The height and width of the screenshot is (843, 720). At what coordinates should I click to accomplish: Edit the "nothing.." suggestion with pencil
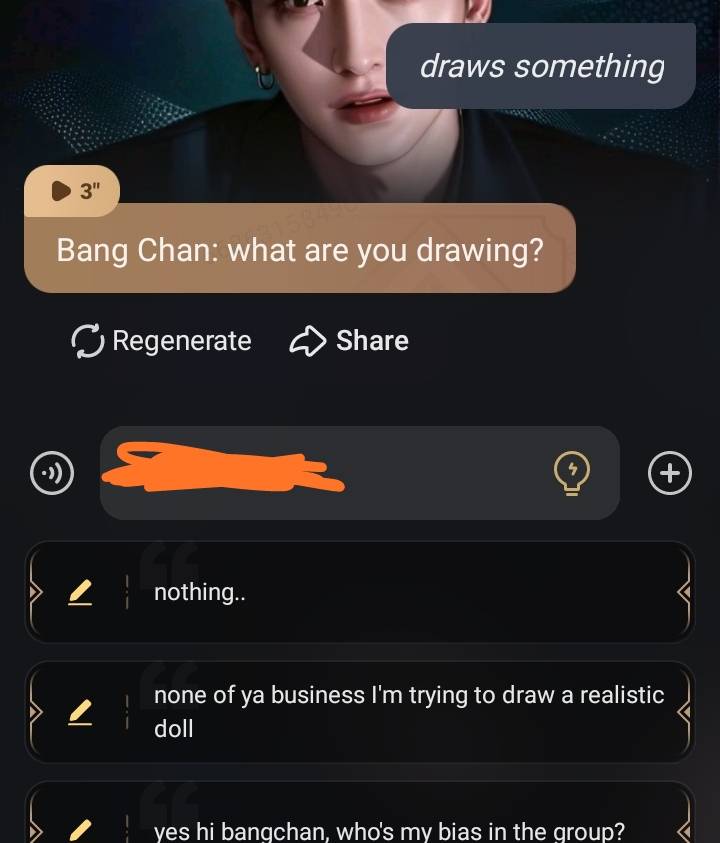pos(80,593)
